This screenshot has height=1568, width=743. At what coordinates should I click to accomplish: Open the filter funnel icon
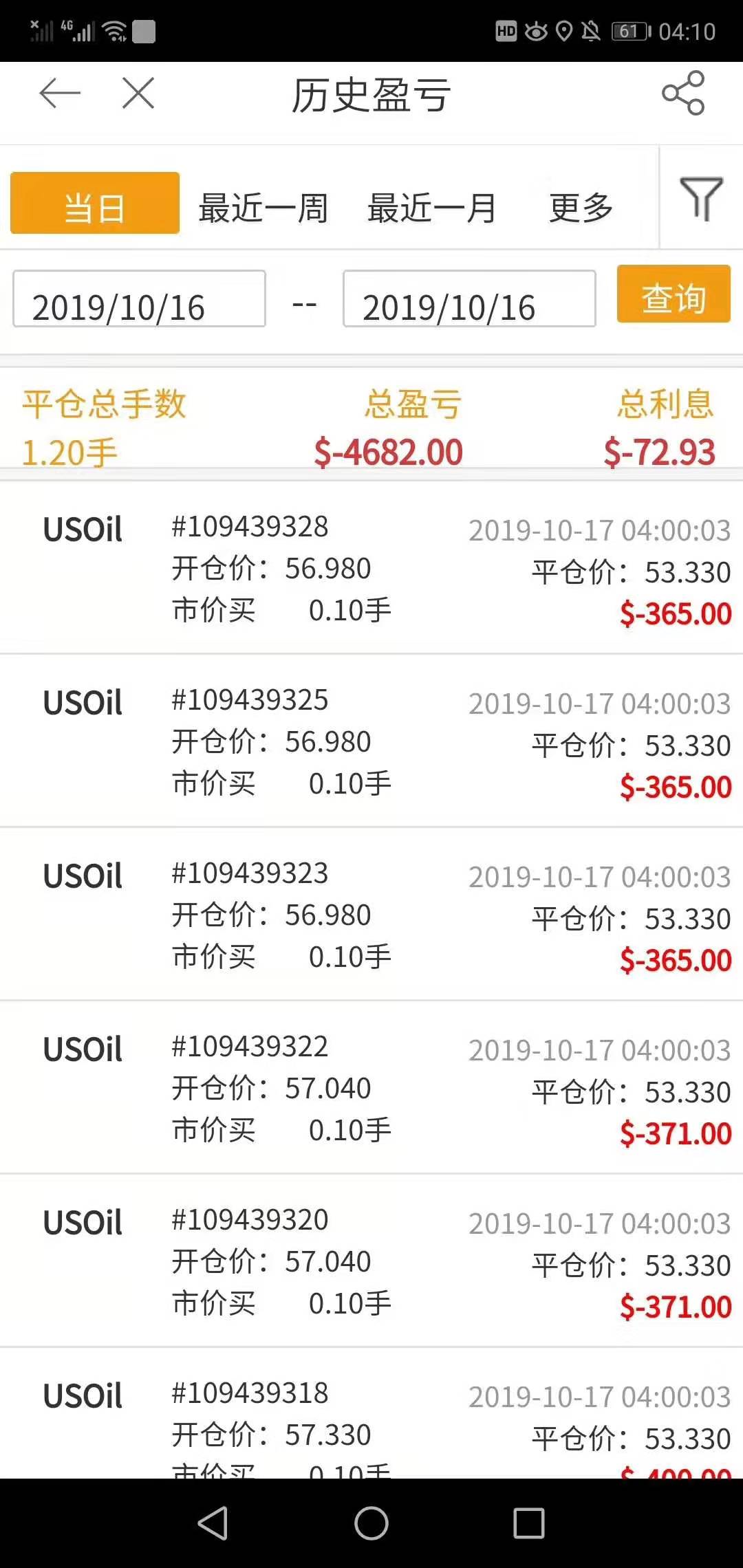pos(700,199)
